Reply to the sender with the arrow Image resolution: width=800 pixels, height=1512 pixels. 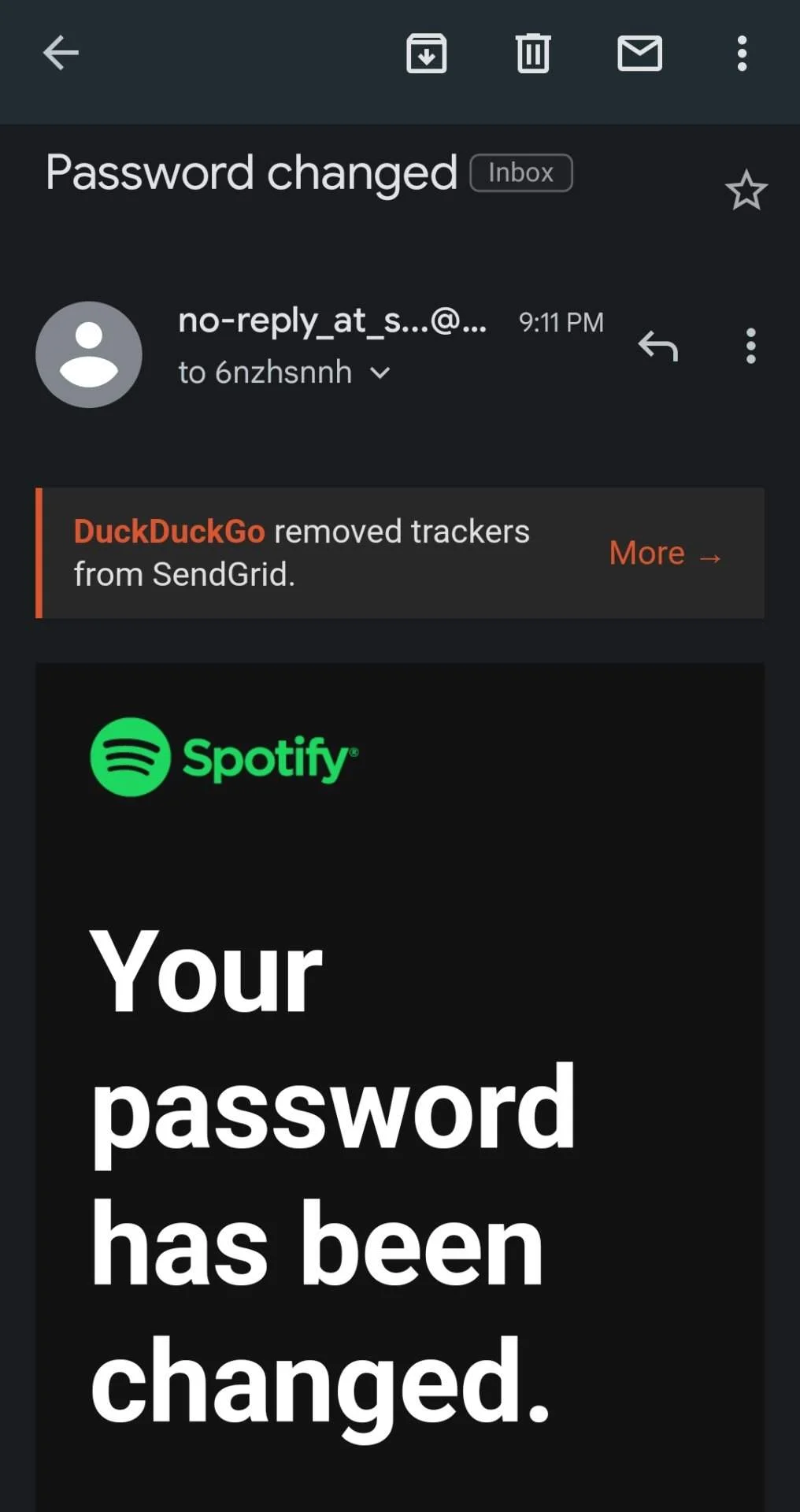point(658,346)
